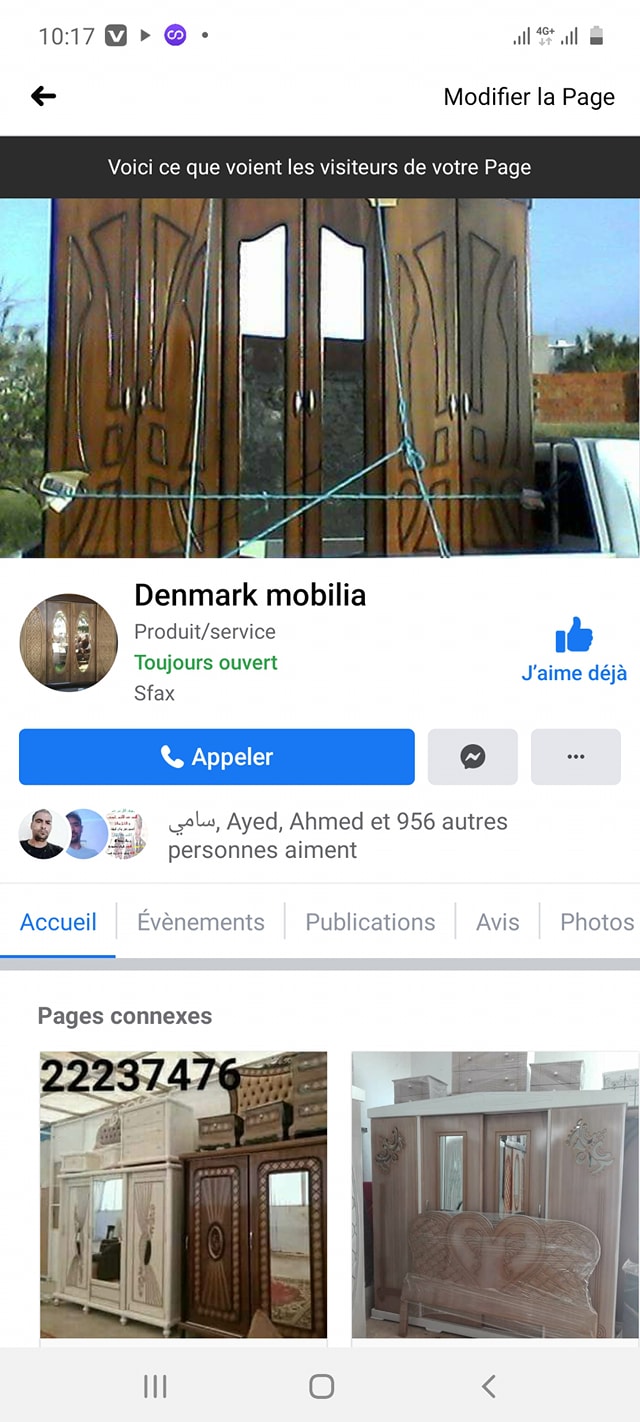Tap the system home button
This screenshot has width=640, height=1422.
[x=321, y=1386]
